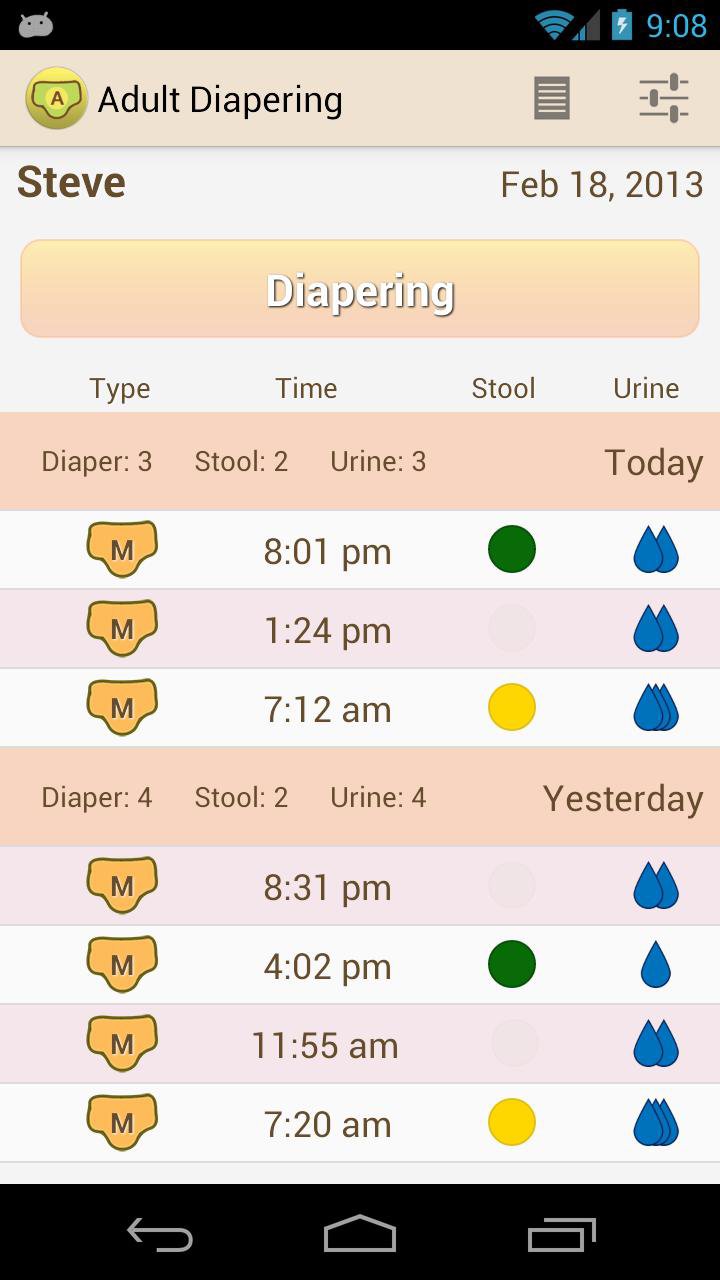720x1280 pixels.
Task: Tap the Yesterday summary header
Action: click(x=622, y=797)
